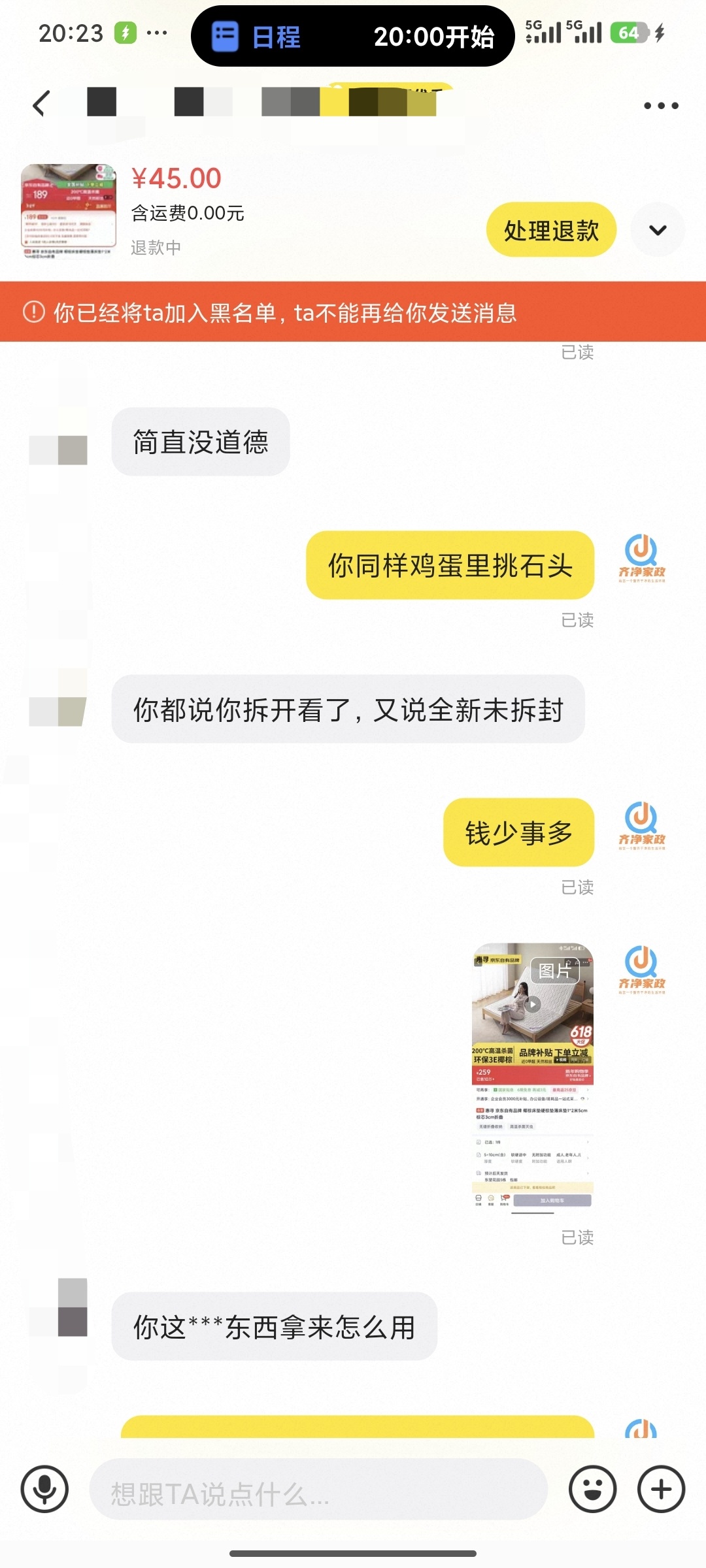Open the emoji picker
The width and height of the screenshot is (706, 1568).
[592, 1490]
